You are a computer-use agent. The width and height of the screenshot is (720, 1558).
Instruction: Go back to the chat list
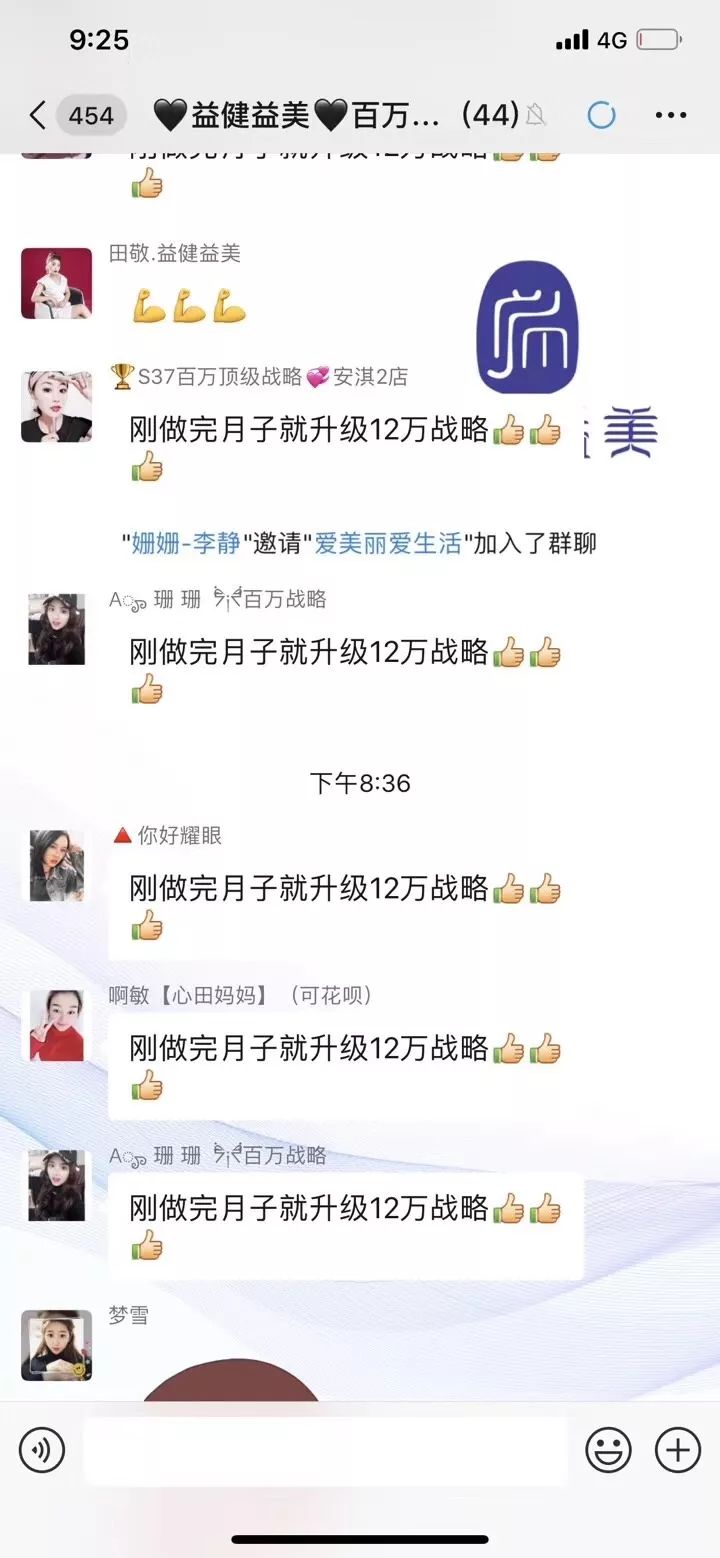tap(38, 116)
